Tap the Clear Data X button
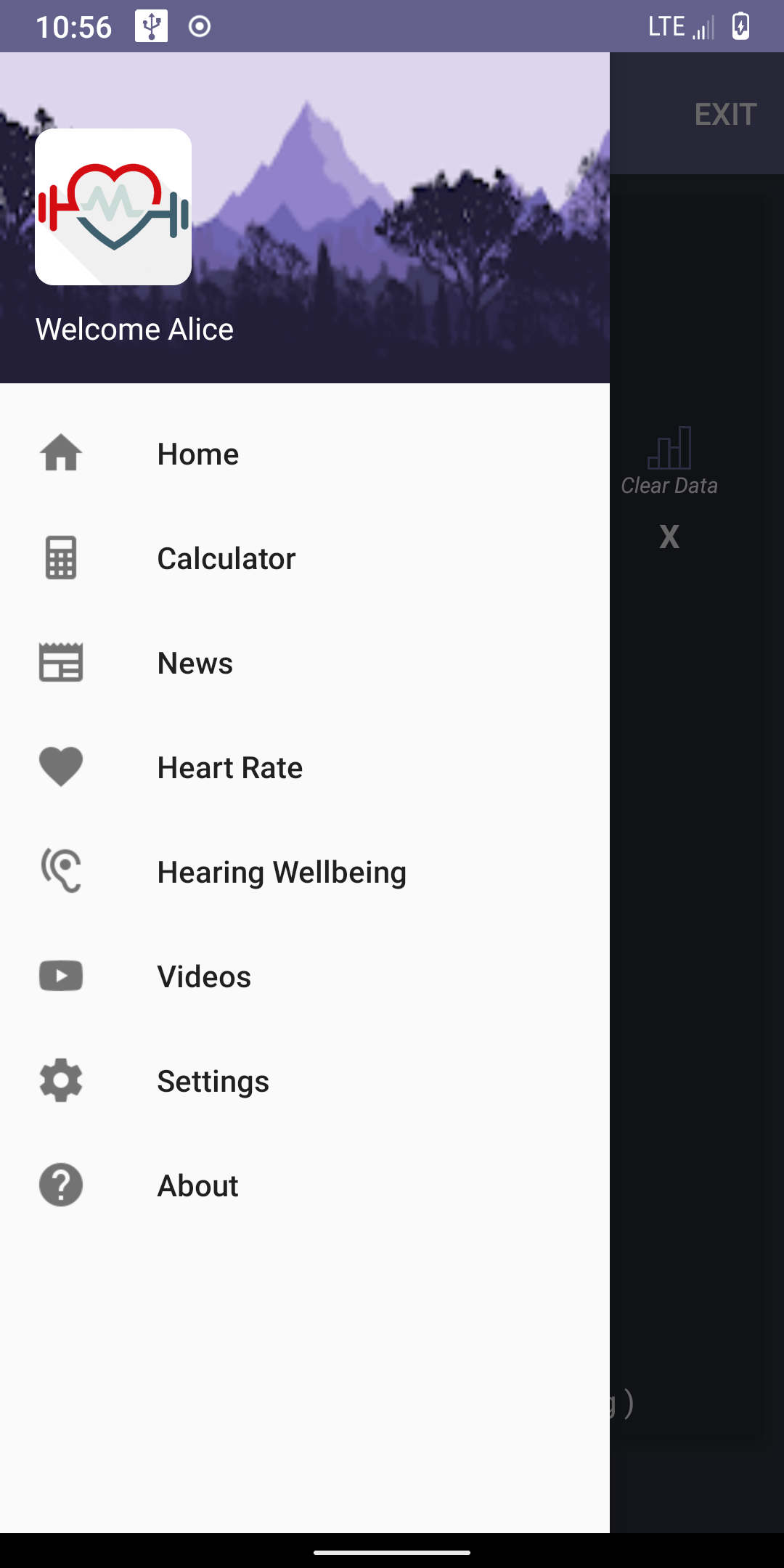Viewport: 784px width, 1568px height. click(669, 536)
